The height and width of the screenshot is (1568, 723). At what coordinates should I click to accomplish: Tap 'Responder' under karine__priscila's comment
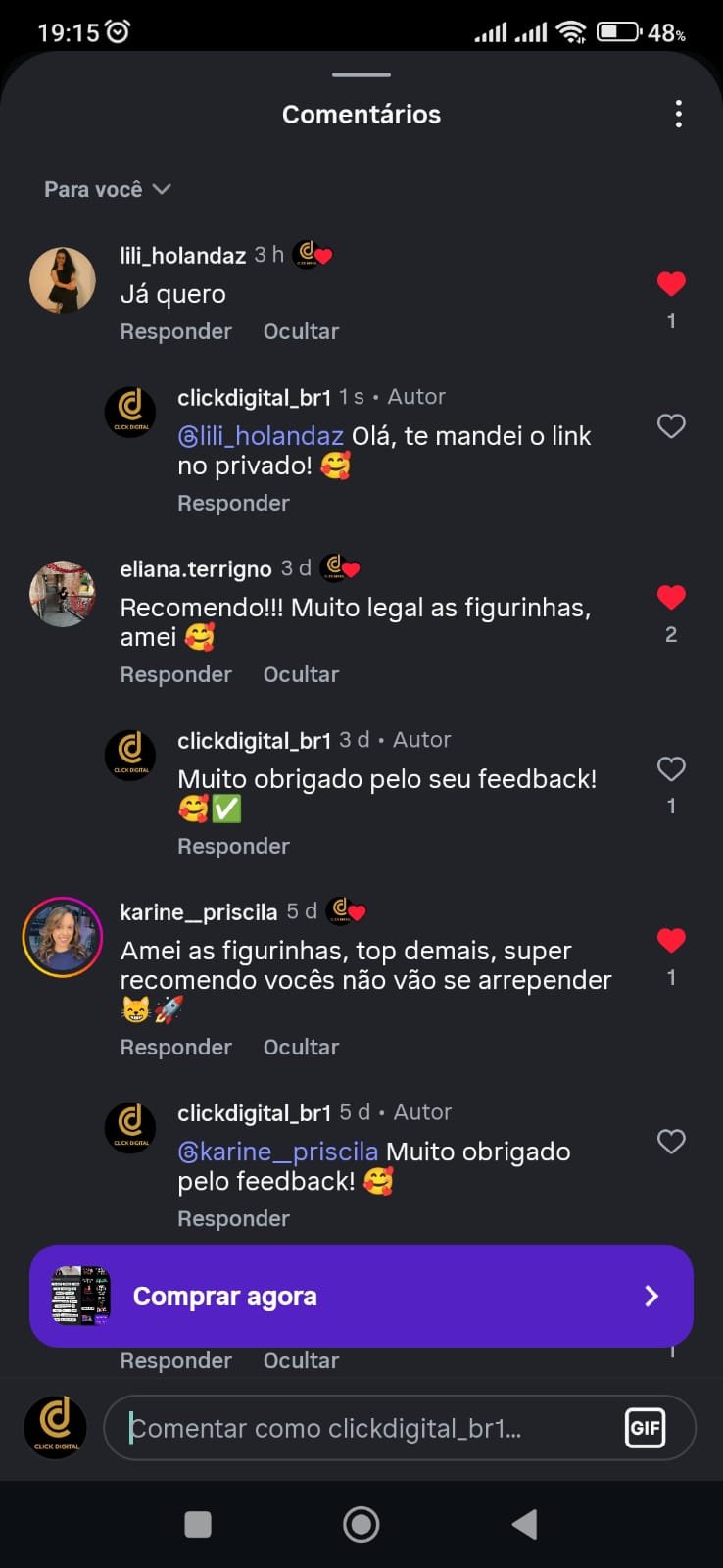175,1047
